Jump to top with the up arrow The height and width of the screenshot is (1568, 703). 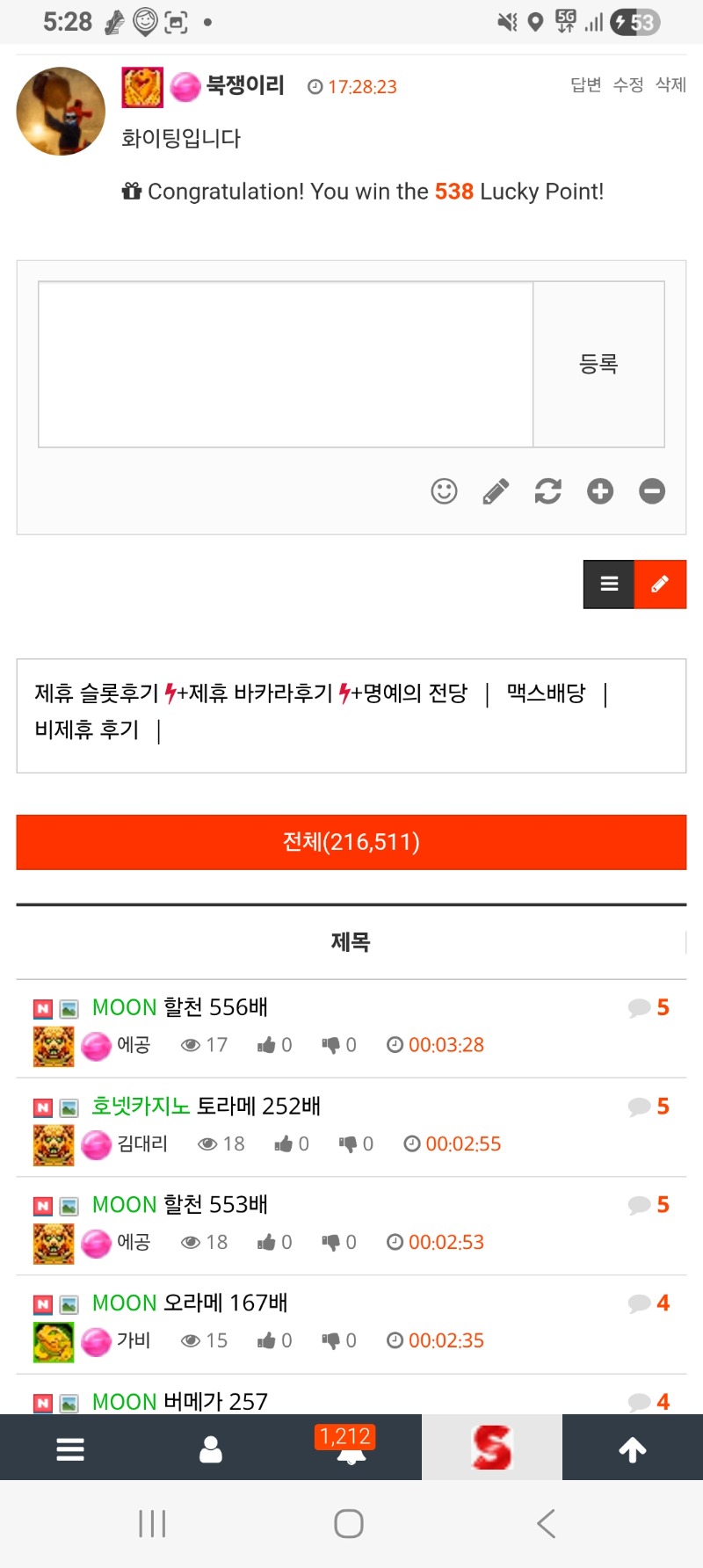click(x=633, y=1448)
